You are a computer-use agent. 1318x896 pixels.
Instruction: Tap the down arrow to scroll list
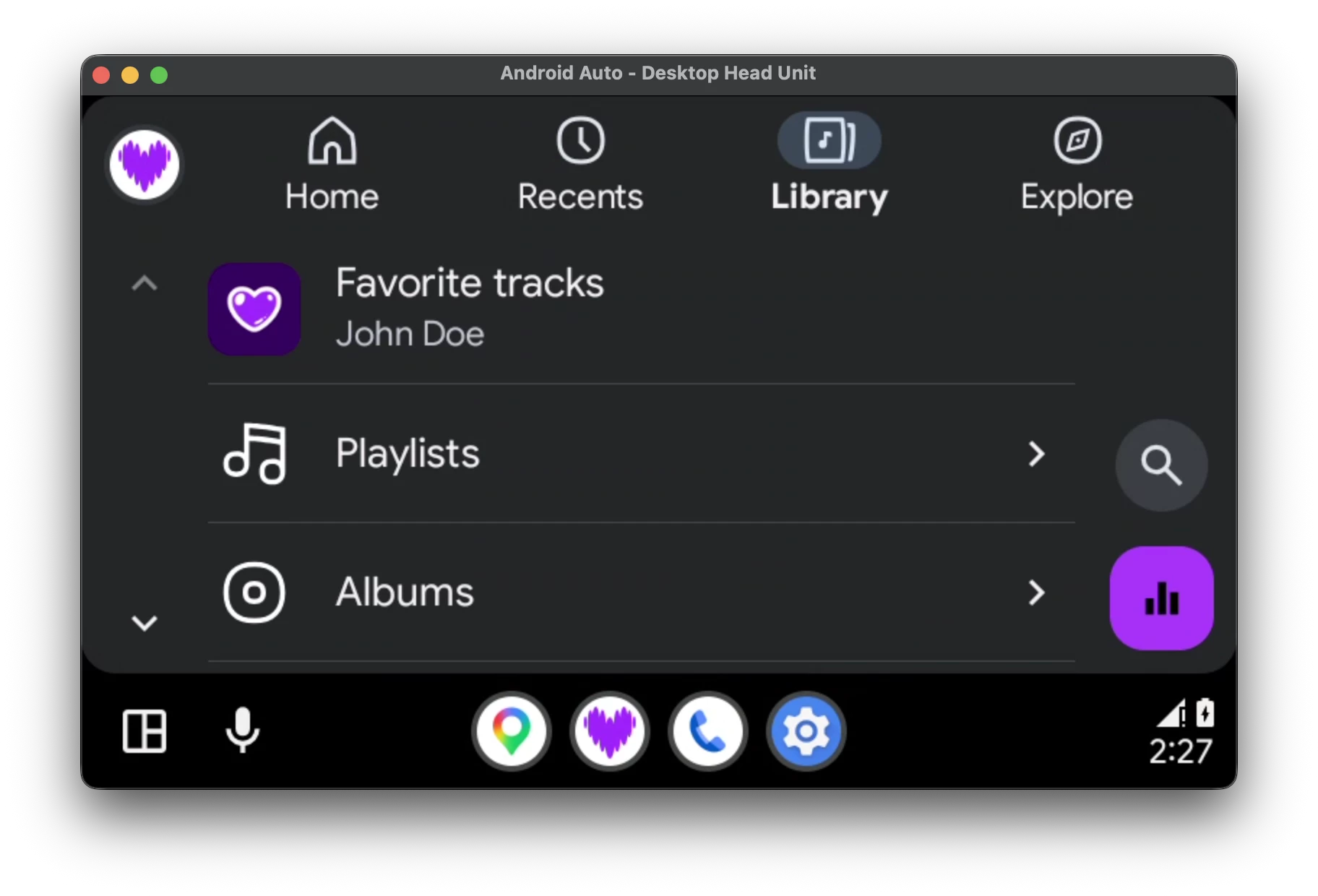coord(145,623)
